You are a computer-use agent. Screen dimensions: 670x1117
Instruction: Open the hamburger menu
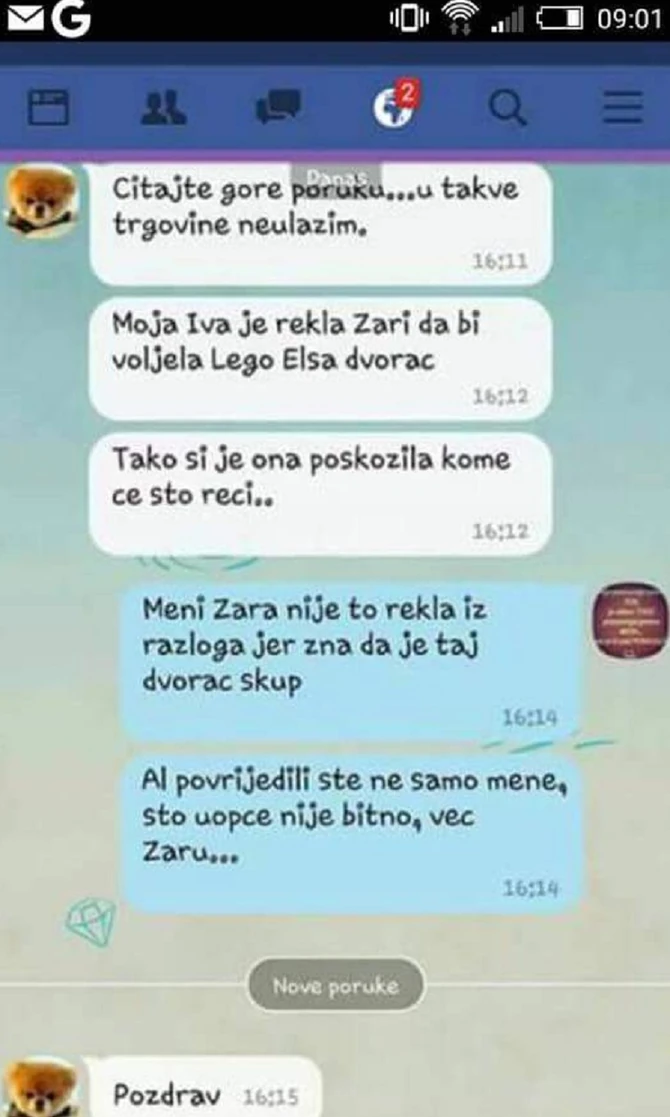(x=622, y=109)
